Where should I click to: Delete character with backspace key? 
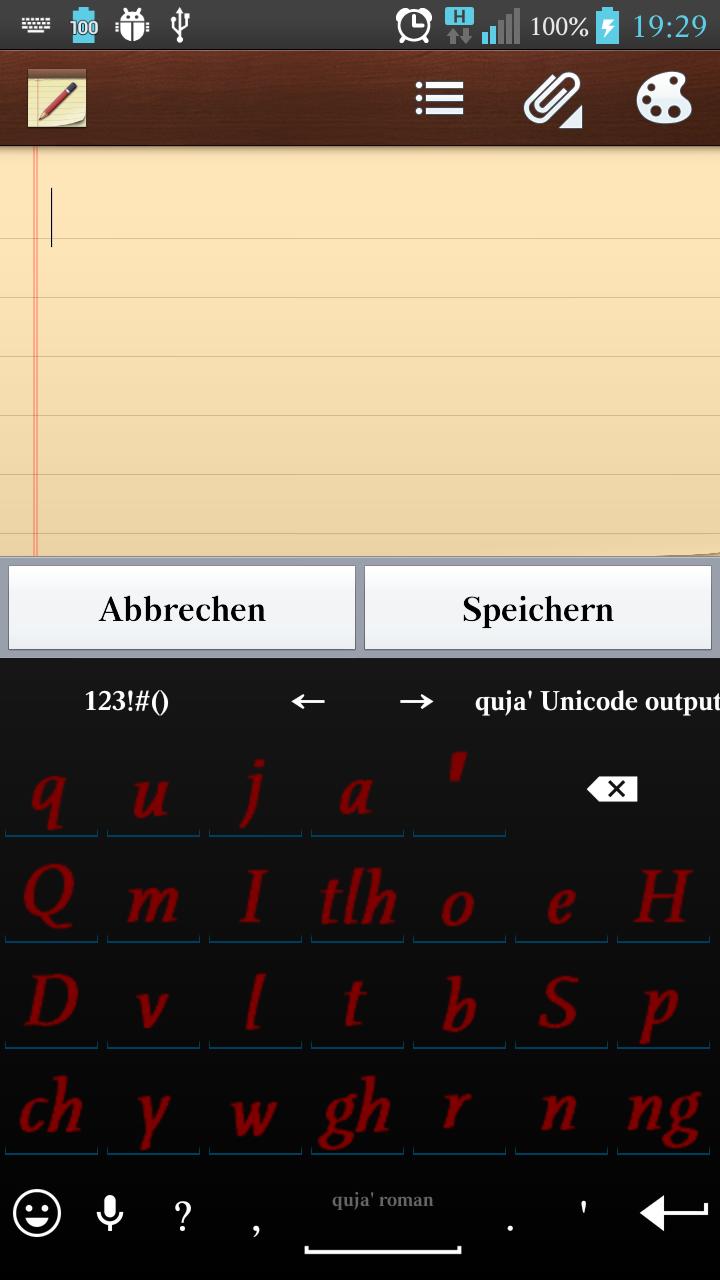(x=612, y=789)
